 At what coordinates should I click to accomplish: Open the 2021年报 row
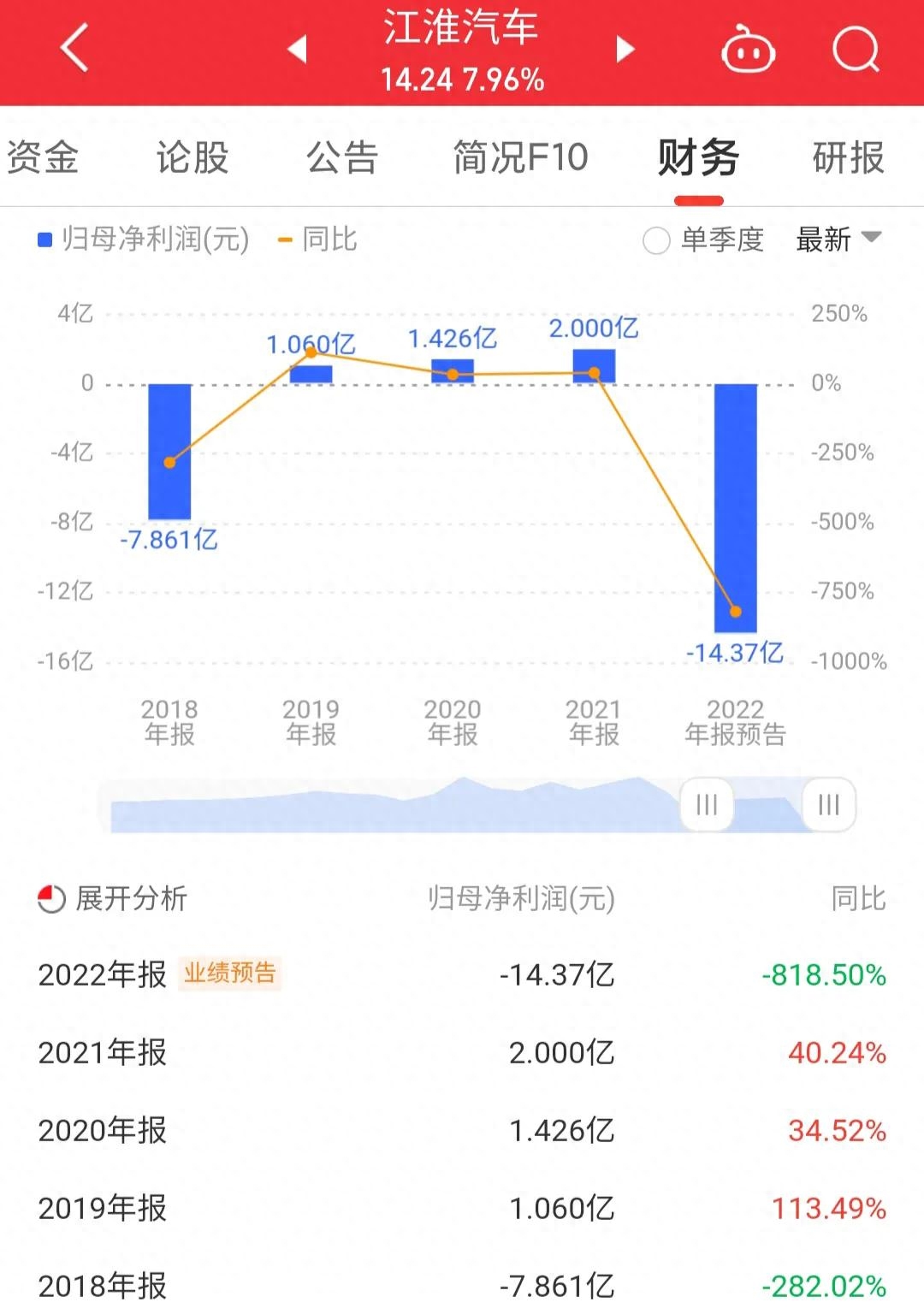click(x=462, y=1052)
